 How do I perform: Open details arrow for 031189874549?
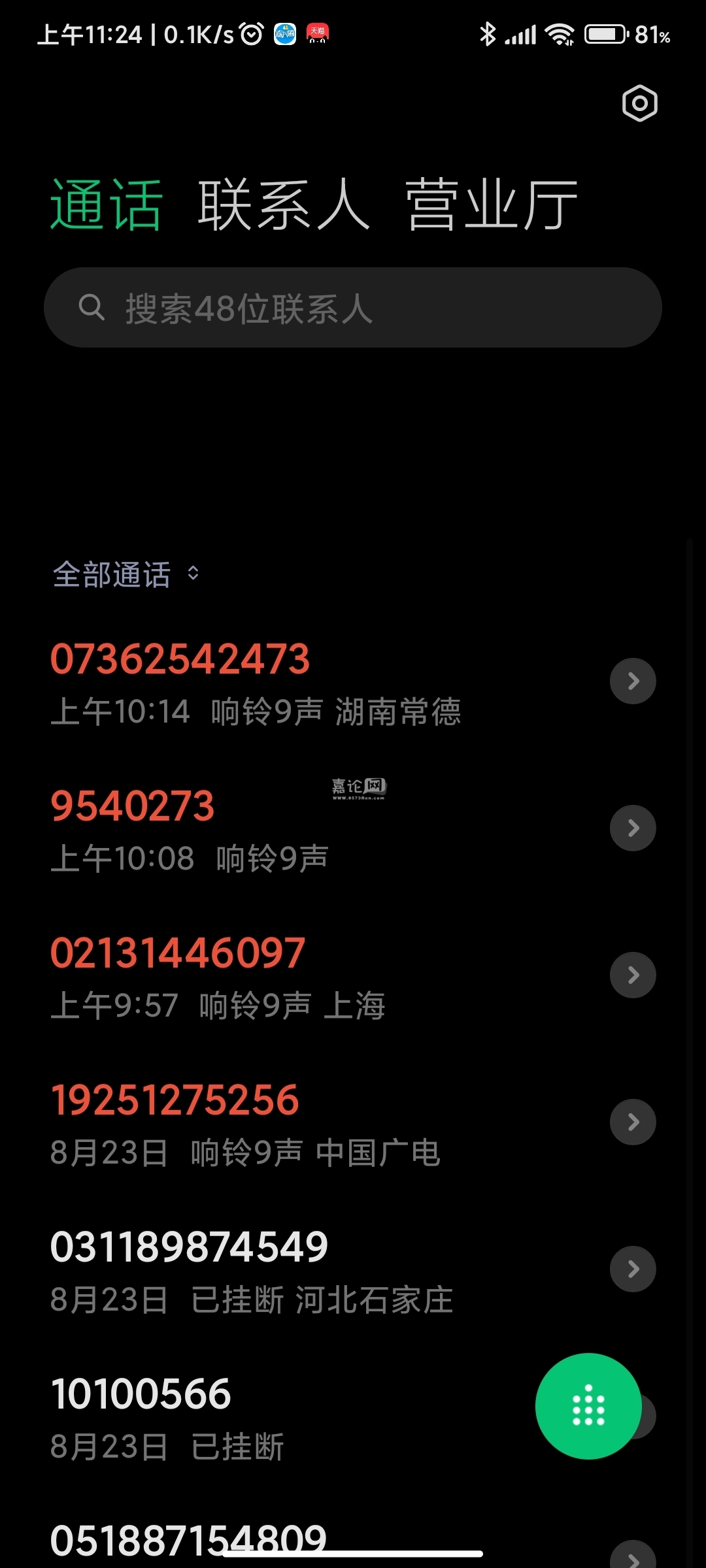tap(633, 1269)
